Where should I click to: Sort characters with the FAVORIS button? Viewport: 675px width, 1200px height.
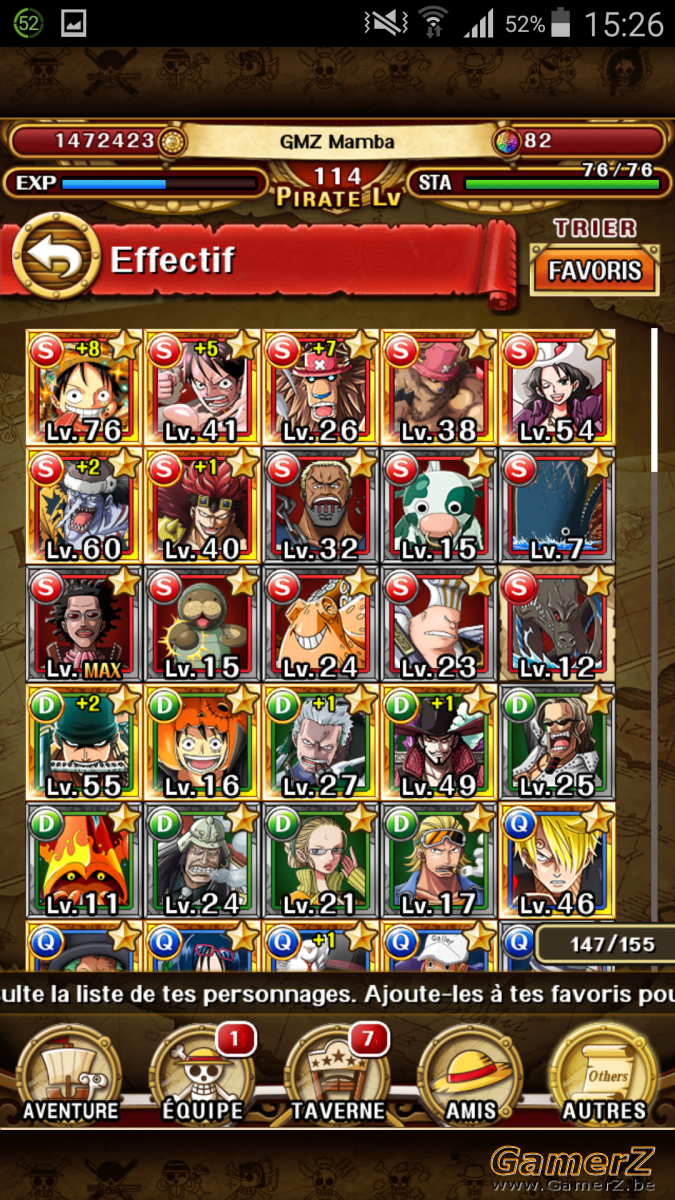click(595, 270)
